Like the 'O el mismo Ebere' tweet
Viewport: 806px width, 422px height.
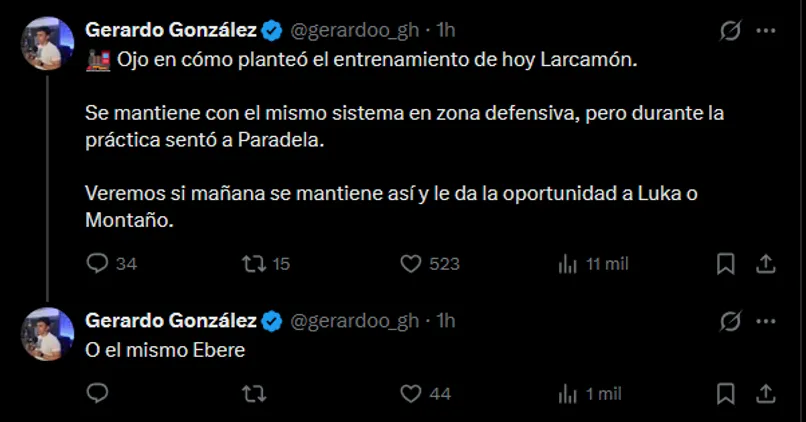coord(410,394)
